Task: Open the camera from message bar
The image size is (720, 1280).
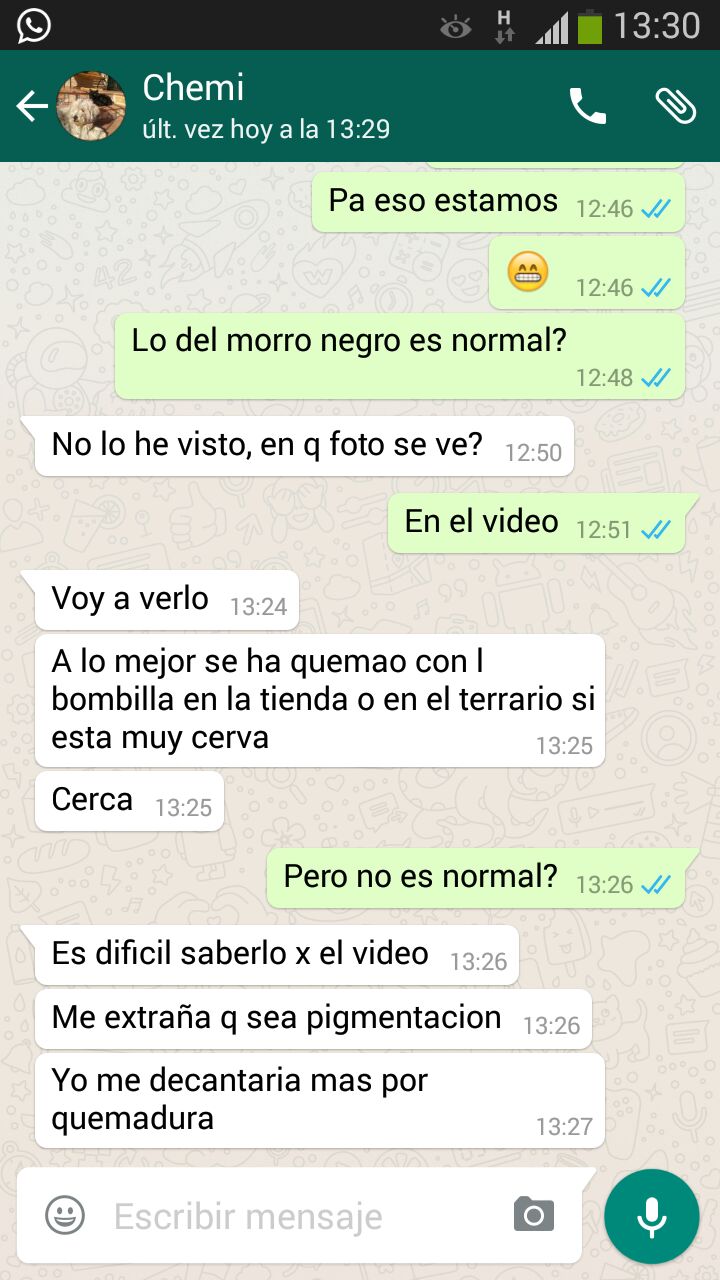Action: pos(534,1215)
